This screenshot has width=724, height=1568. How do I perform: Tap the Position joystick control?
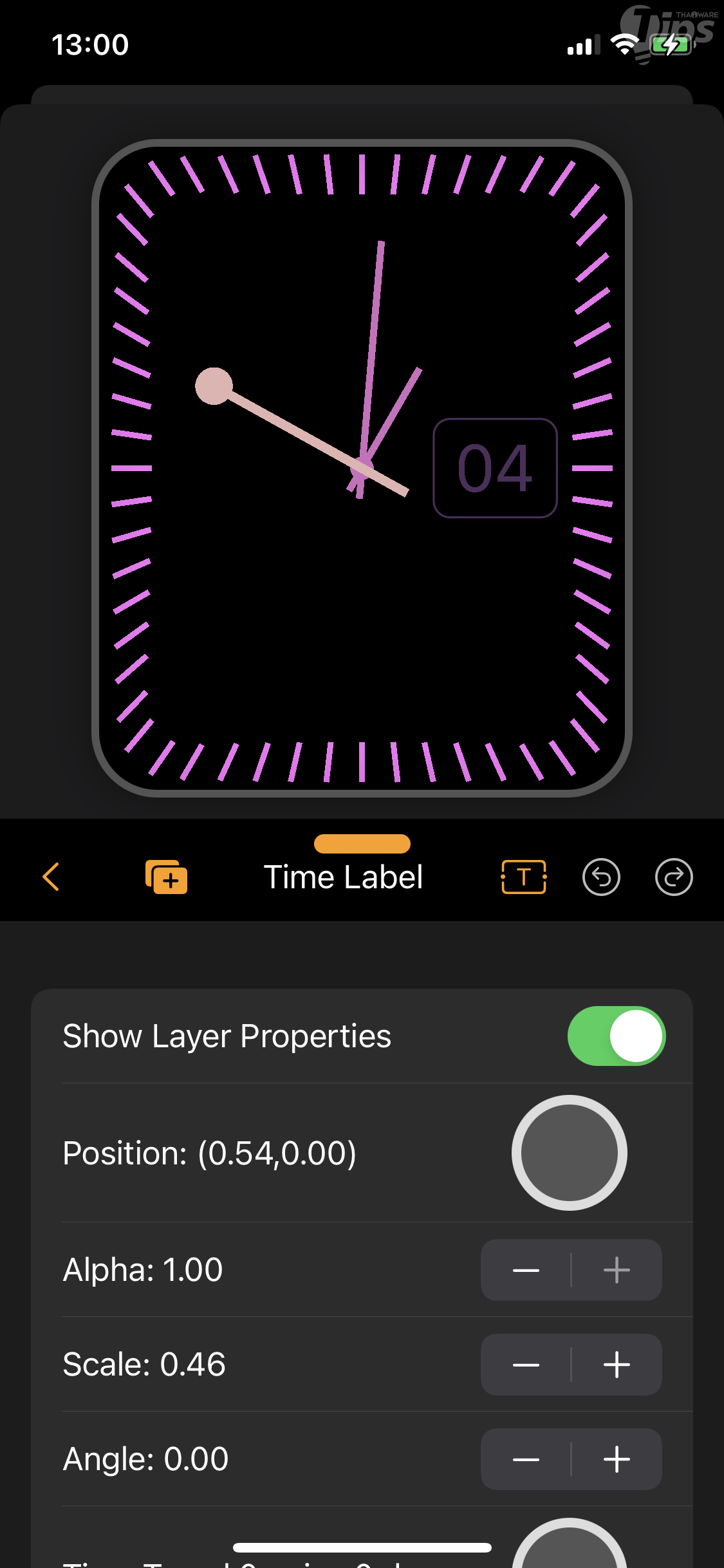570,1153
